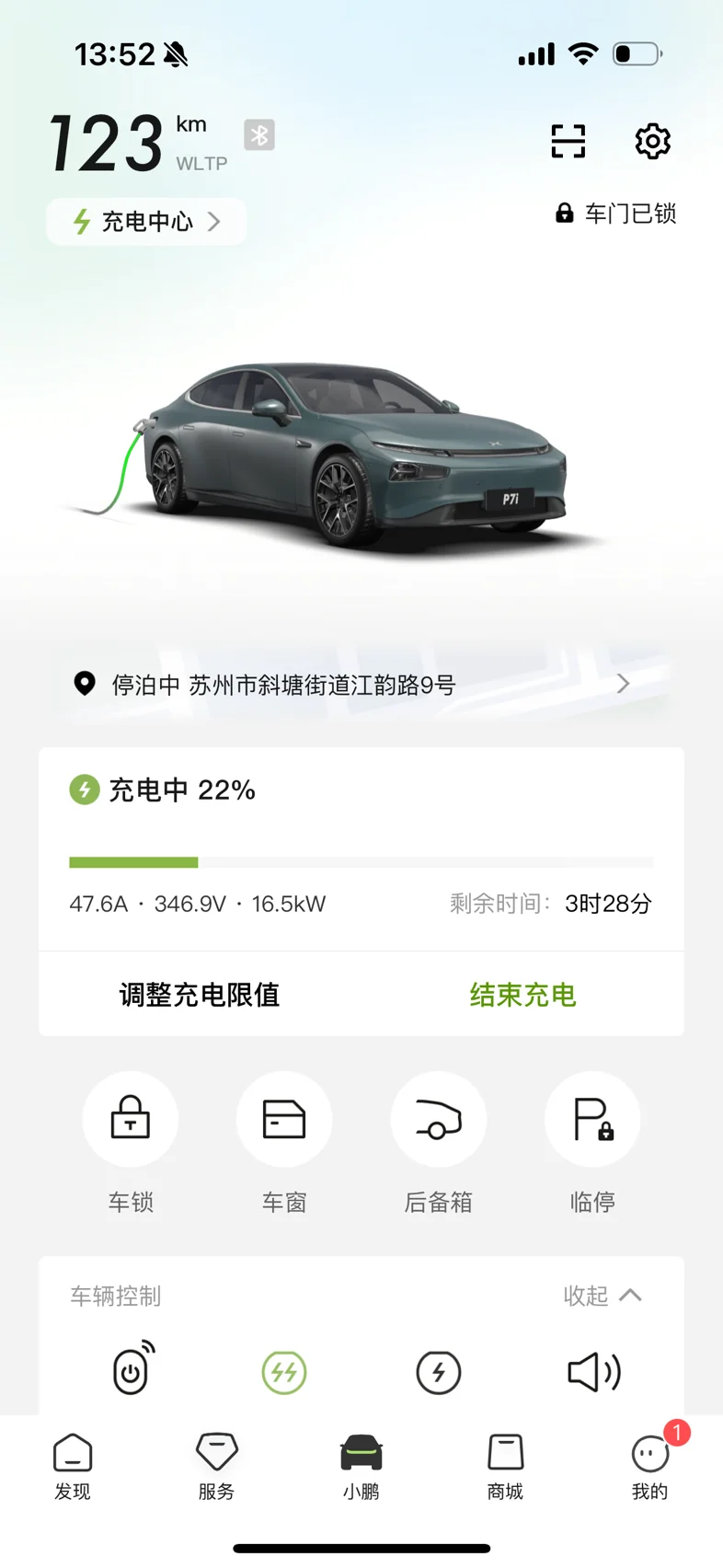Image resolution: width=723 pixels, height=1568 pixels.
Task: Collapse vehicle controls with 收起
Action: 602,1296
